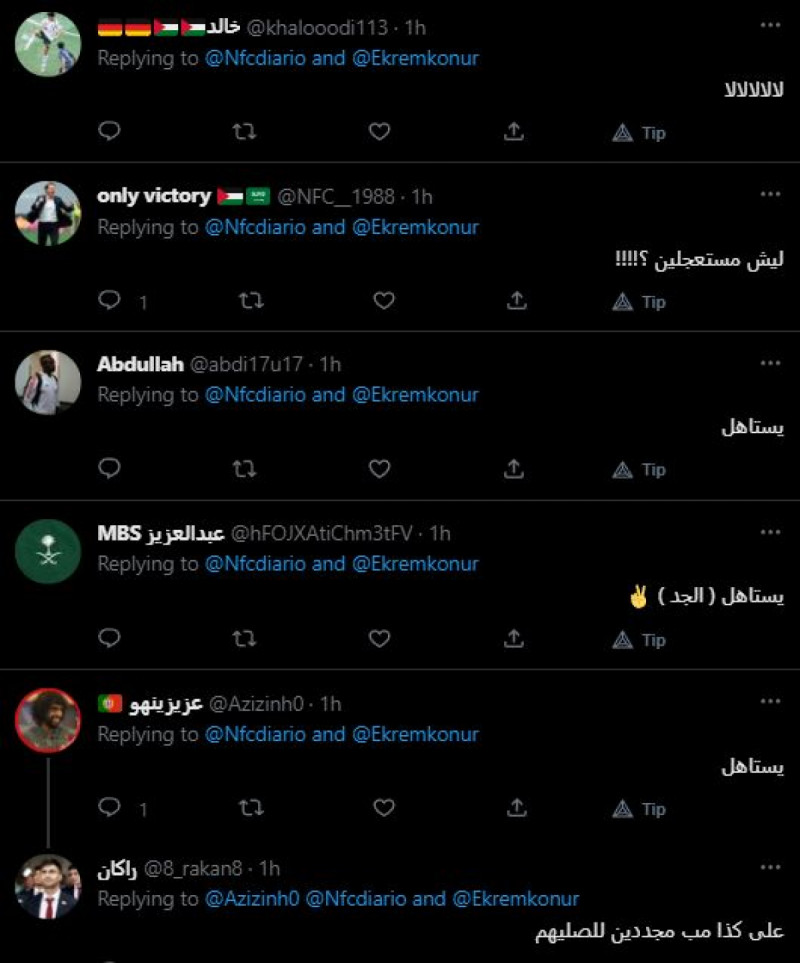Like Abdullah's reply using the heart icon
The image size is (800, 963).
tap(378, 469)
